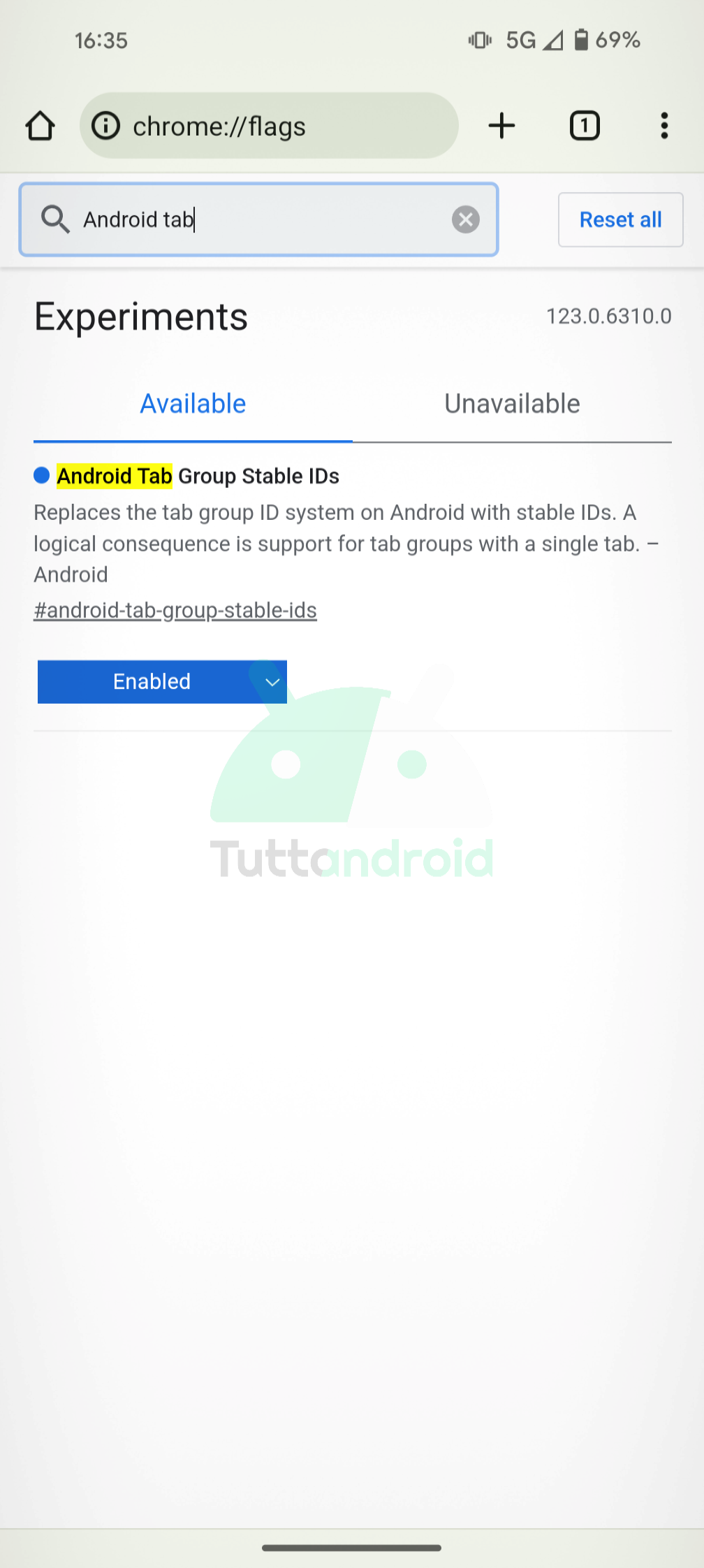Select the Available tab
This screenshot has width=704, height=1568.
tap(193, 404)
